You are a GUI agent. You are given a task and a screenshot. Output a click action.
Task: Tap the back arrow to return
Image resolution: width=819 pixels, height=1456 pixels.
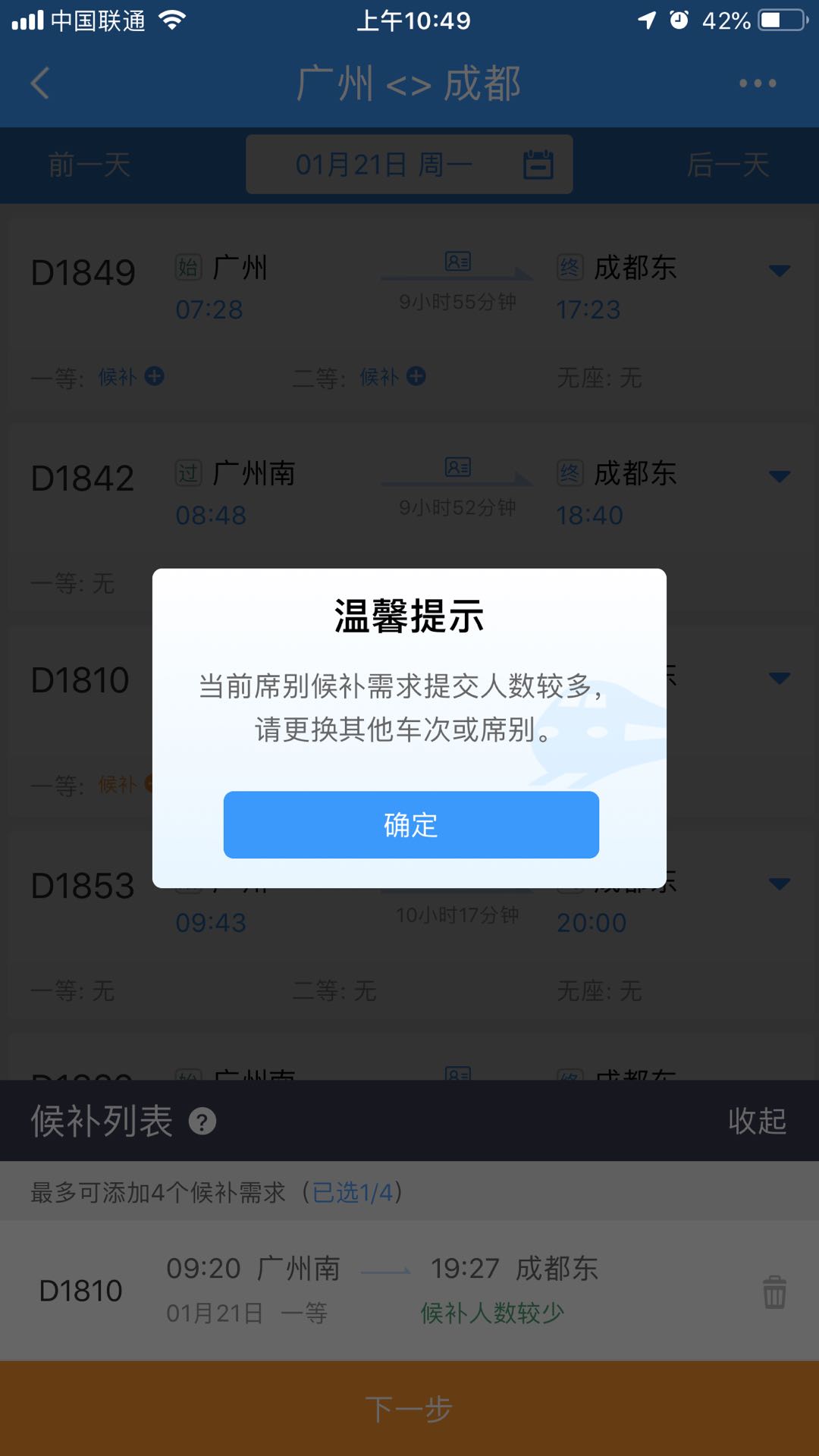(x=39, y=83)
